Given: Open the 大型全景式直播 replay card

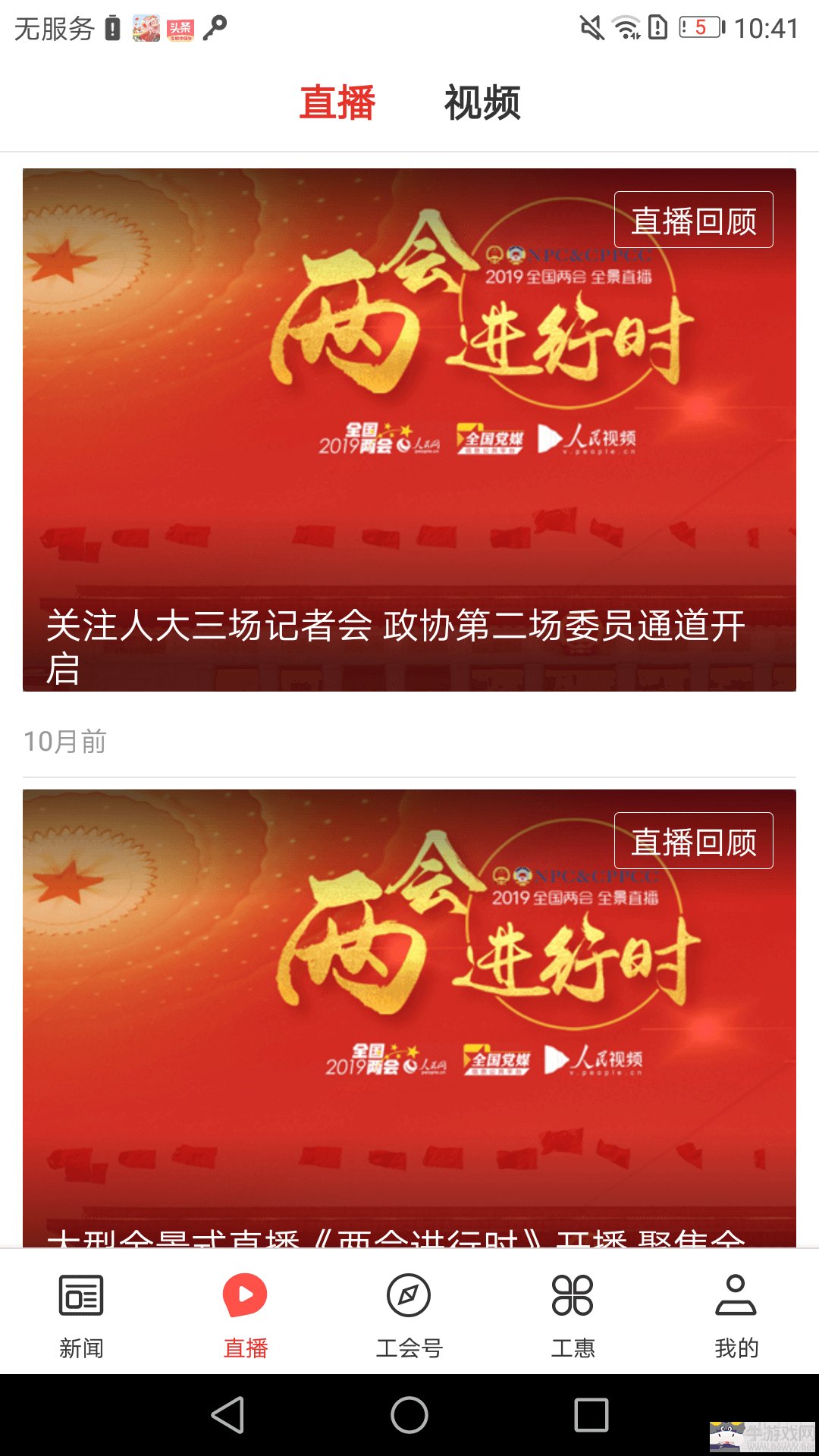Looking at the screenshot, I should 409,1016.
